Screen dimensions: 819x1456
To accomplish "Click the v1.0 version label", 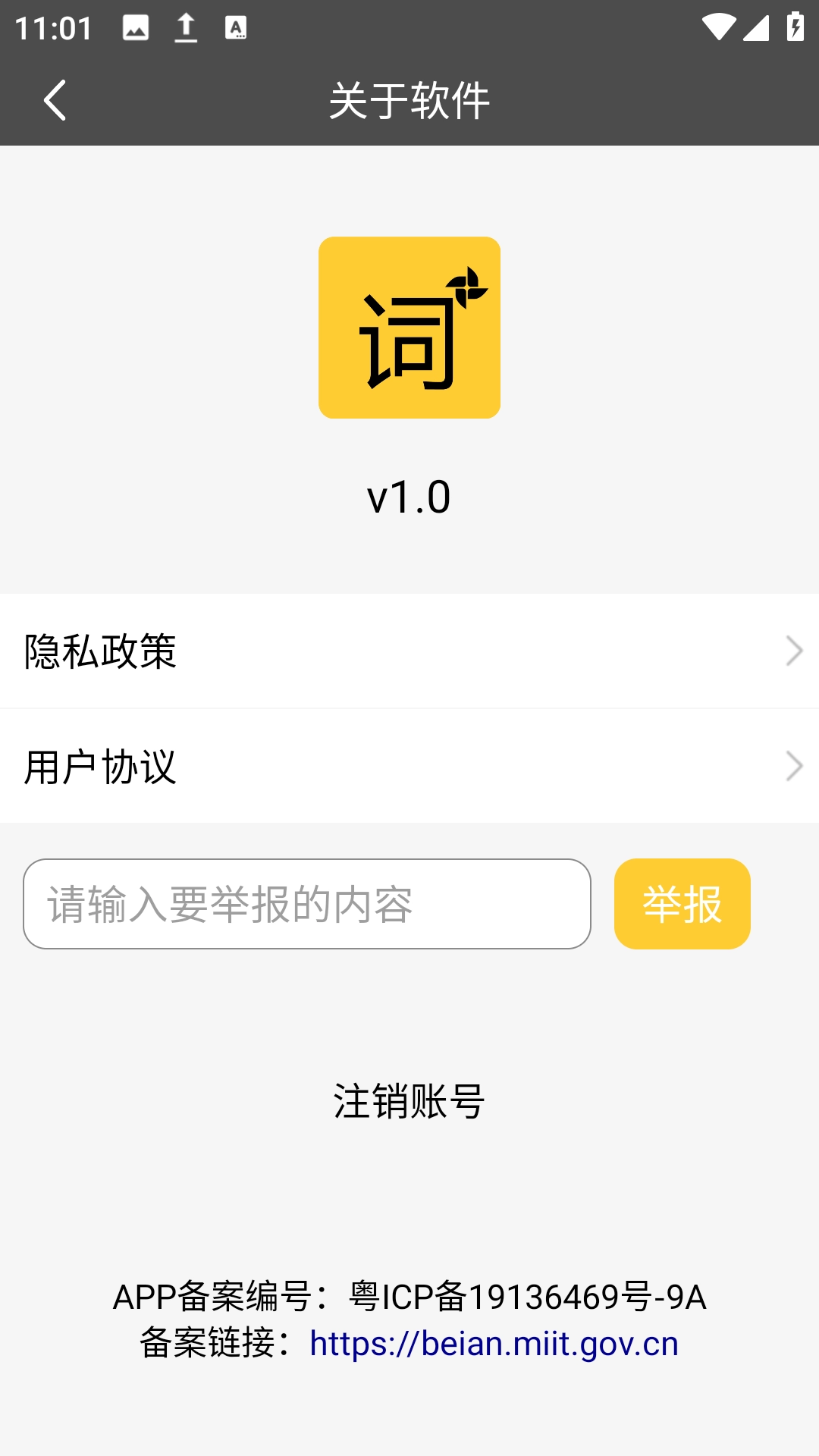I will point(409,497).
